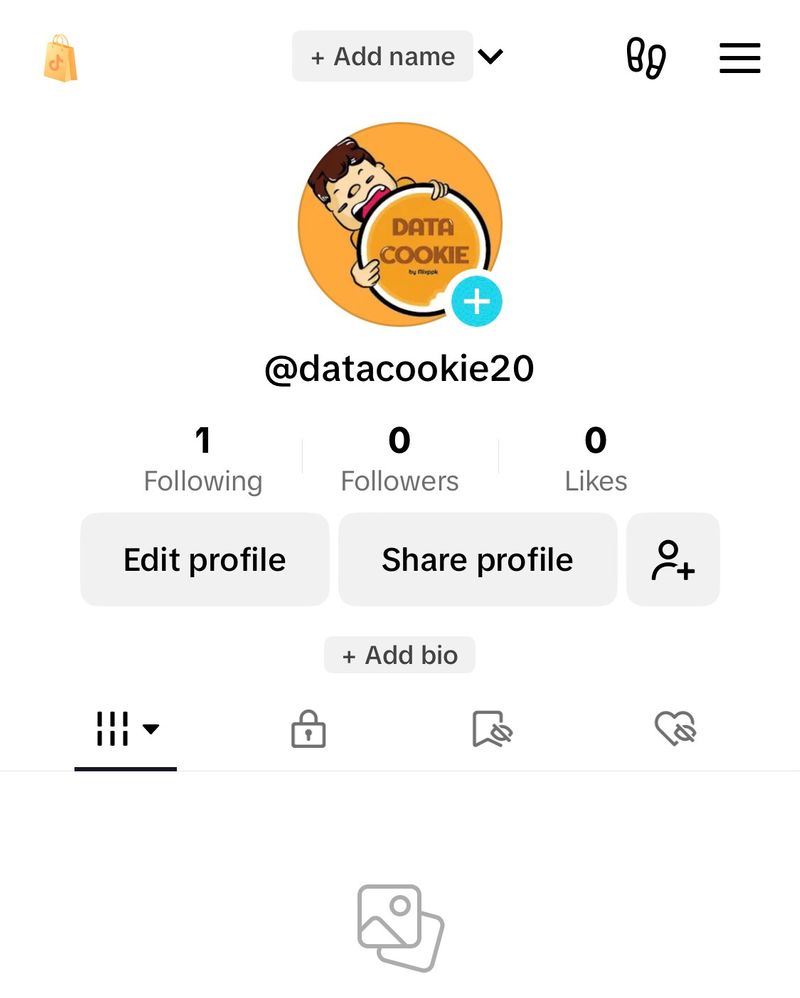800x998 pixels.
Task: Open the Add friends icon
Action: click(673, 559)
